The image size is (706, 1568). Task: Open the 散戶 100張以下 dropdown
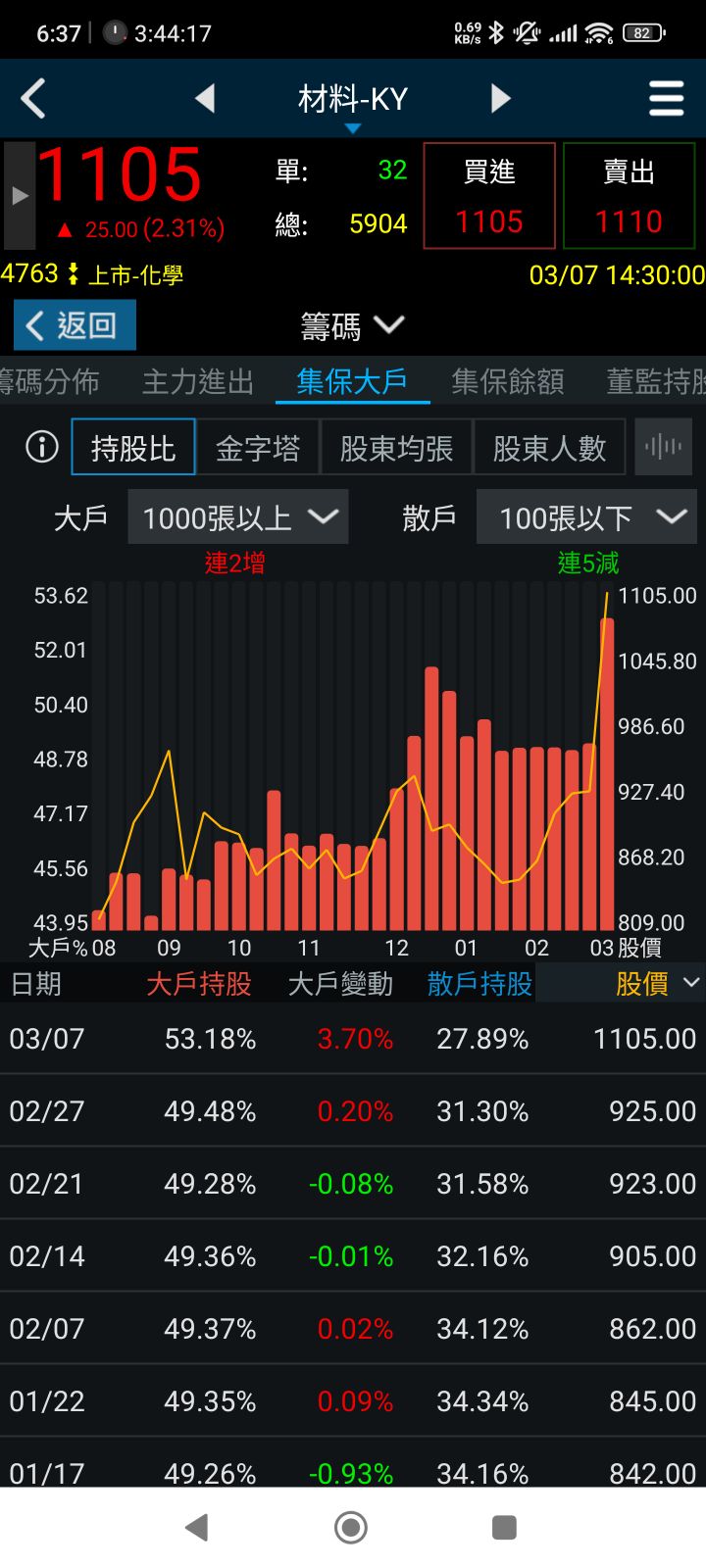tap(586, 517)
